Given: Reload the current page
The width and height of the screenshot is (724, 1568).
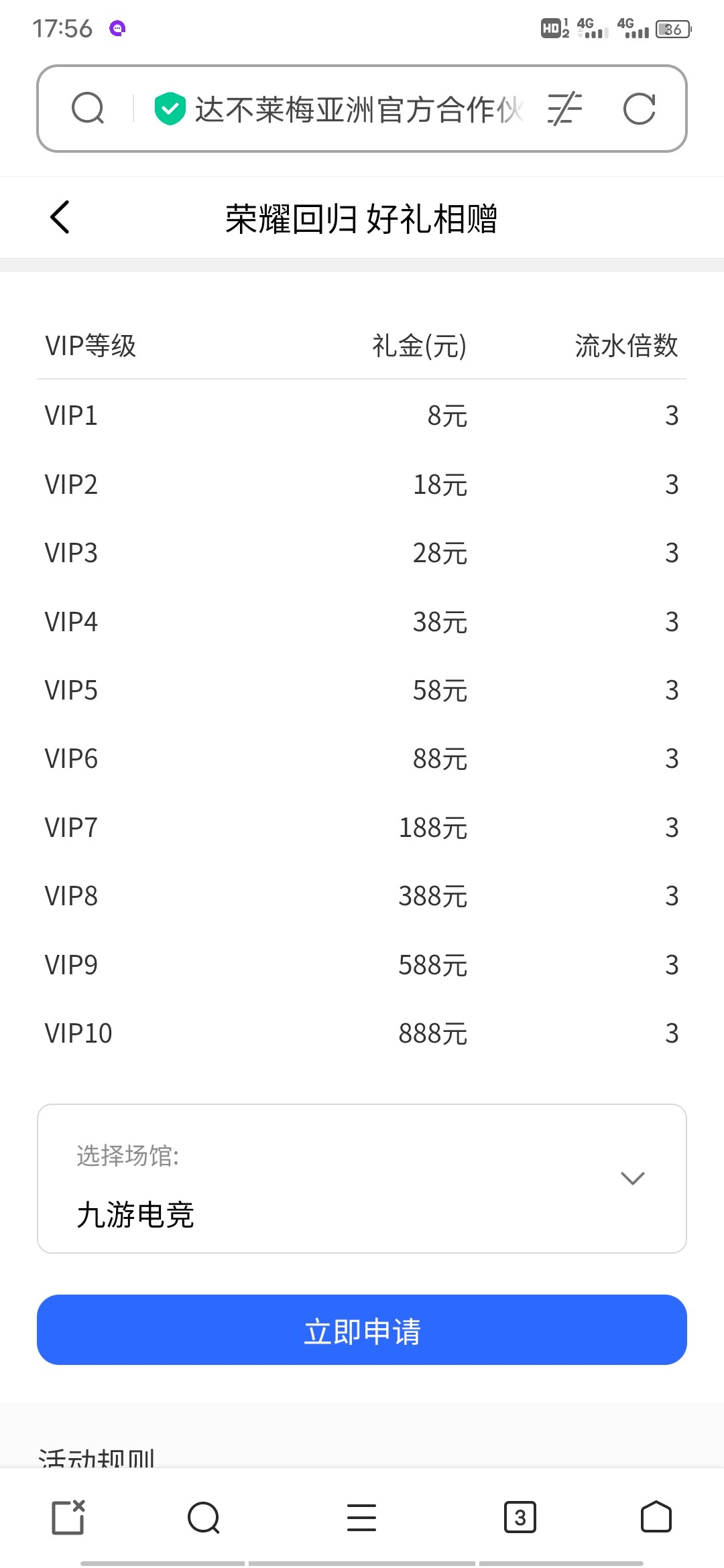Looking at the screenshot, I should (x=639, y=109).
